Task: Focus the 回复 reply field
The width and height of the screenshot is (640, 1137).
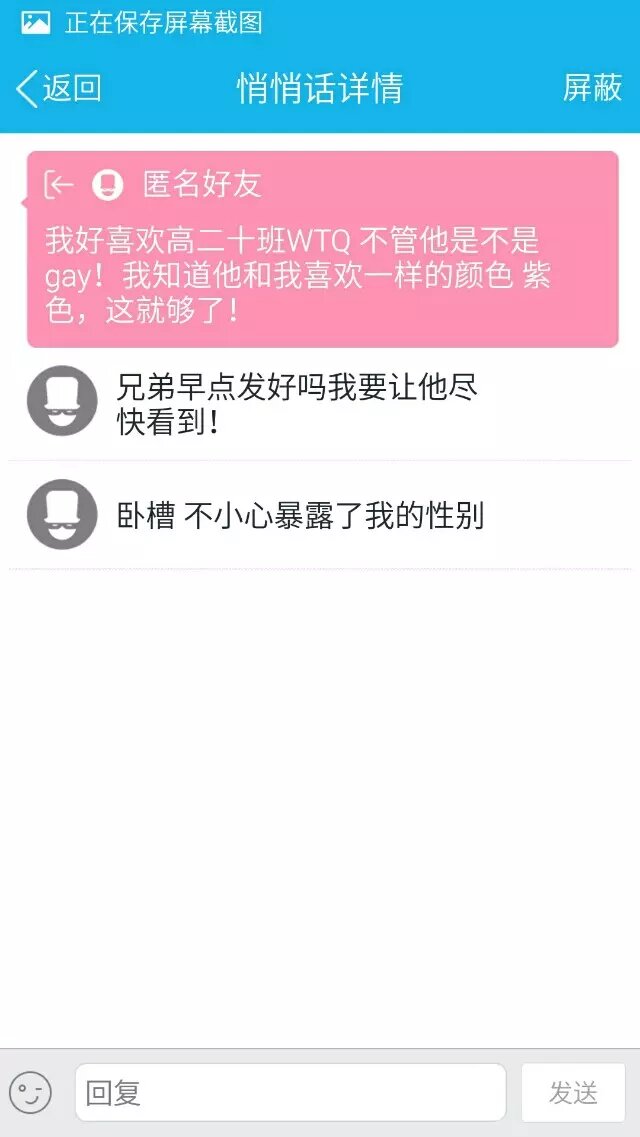Action: pyautogui.click(x=290, y=1092)
